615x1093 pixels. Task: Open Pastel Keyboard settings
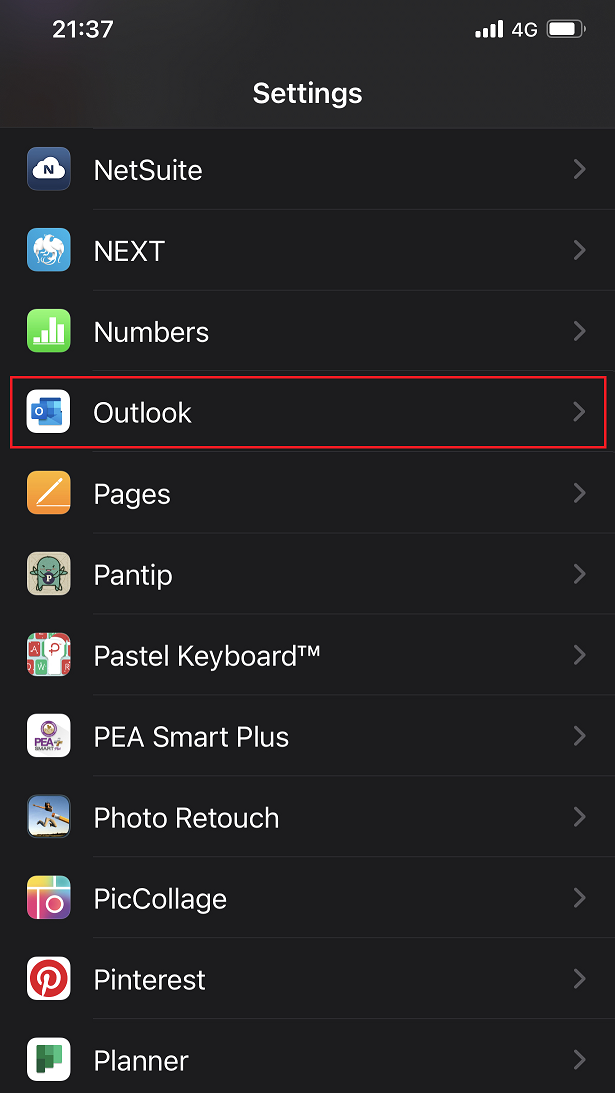(x=307, y=656)
